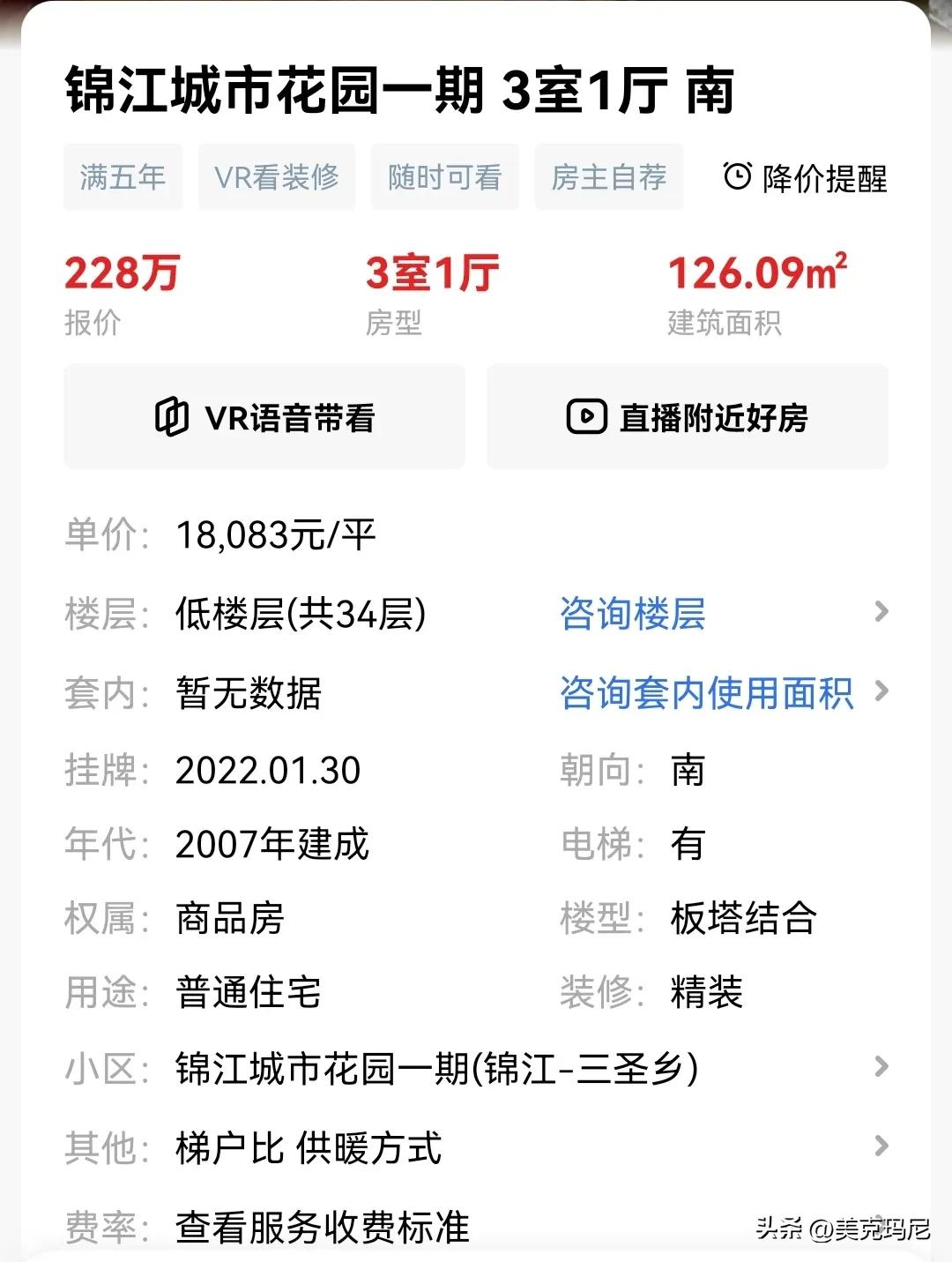Click the live play icon on 直播附近好房
Viewport: 952px width, 1262px height.
pyautogui.click(x=585, y=415)
